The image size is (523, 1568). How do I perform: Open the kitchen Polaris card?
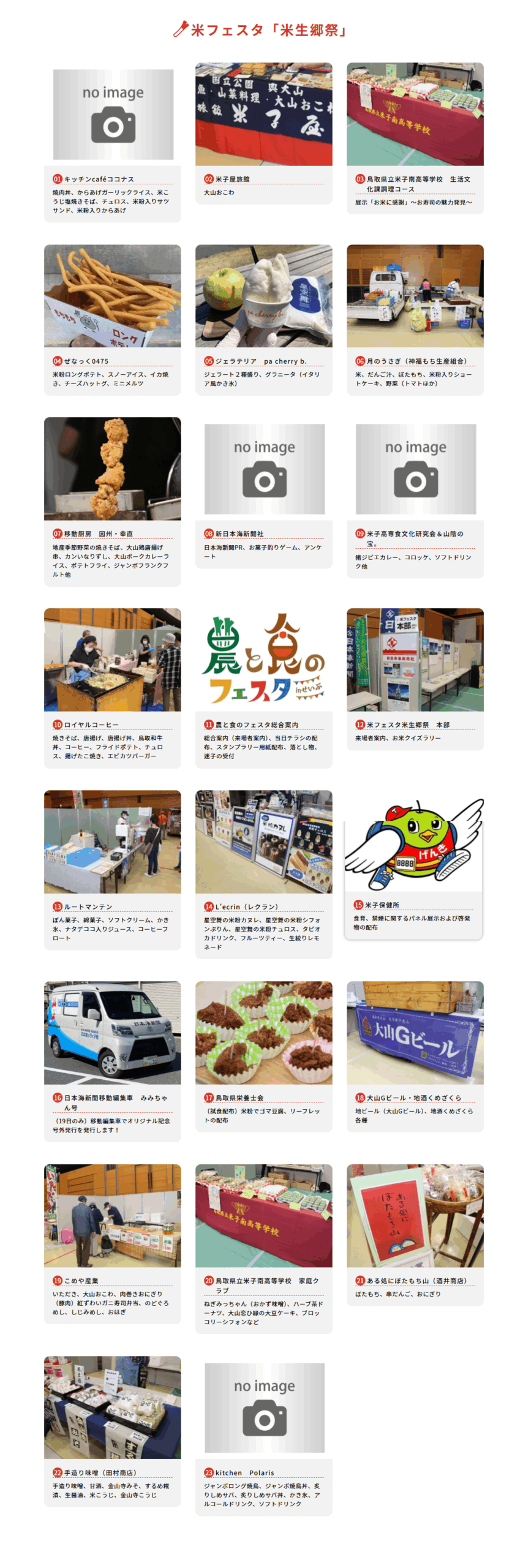263,1435
